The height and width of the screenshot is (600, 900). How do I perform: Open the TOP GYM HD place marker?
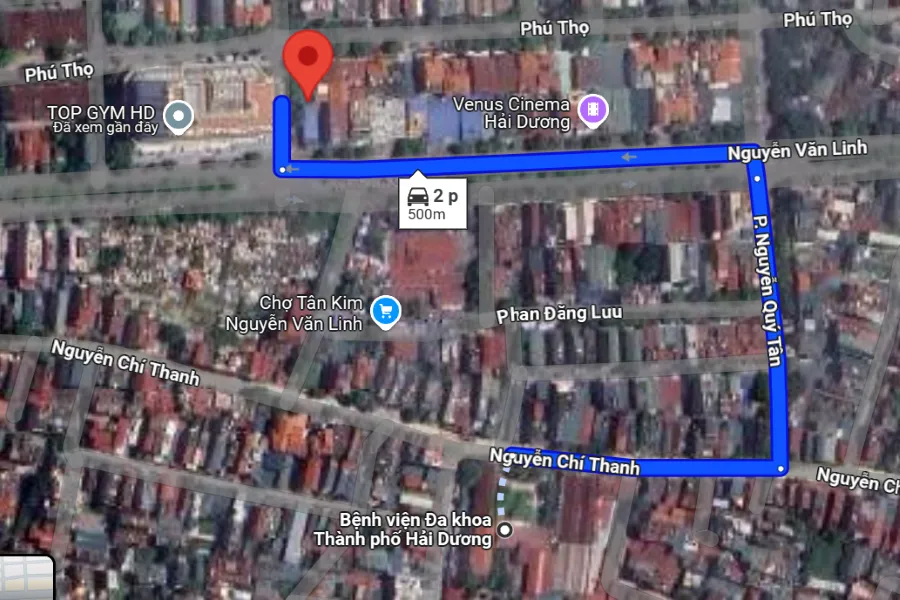click(179, 118)
